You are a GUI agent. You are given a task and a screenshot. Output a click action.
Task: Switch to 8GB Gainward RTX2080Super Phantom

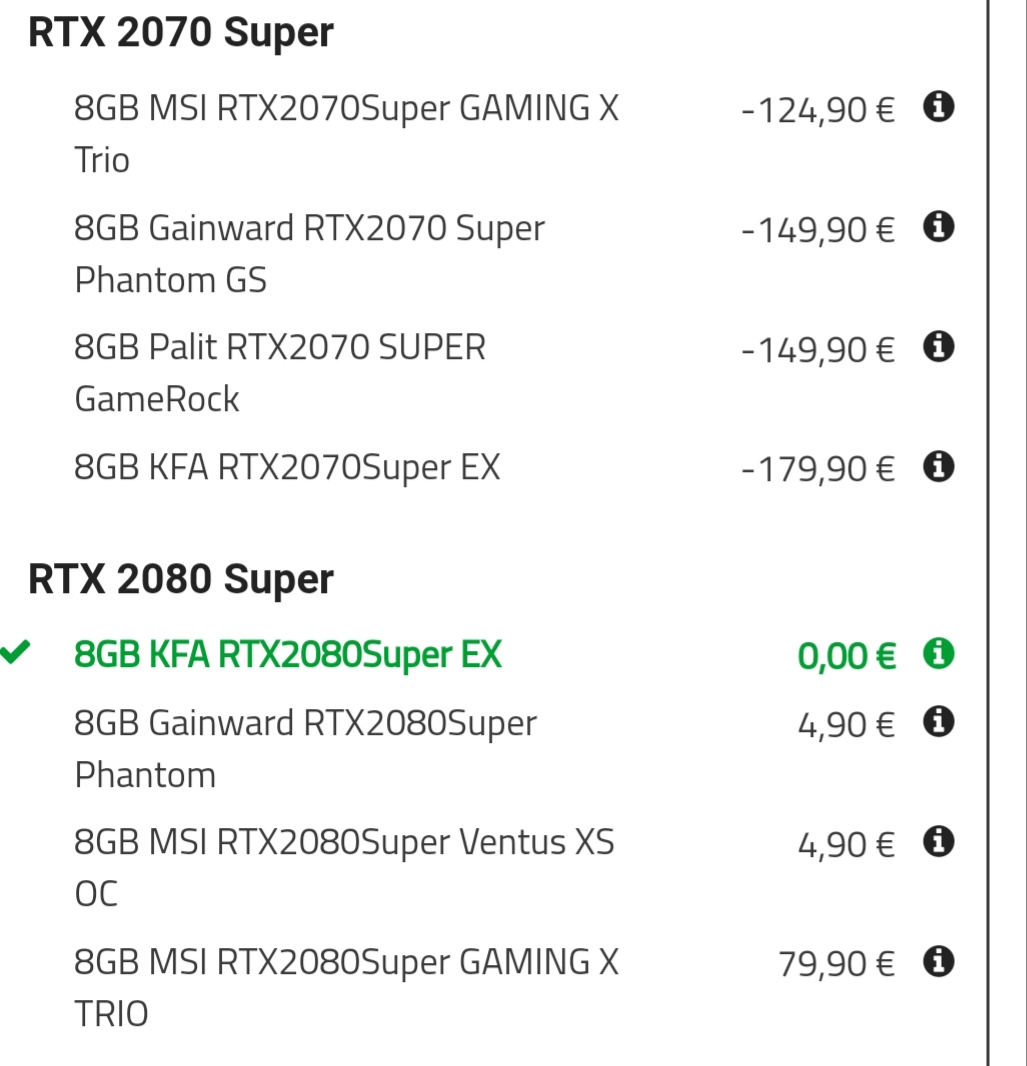(305, 723)
